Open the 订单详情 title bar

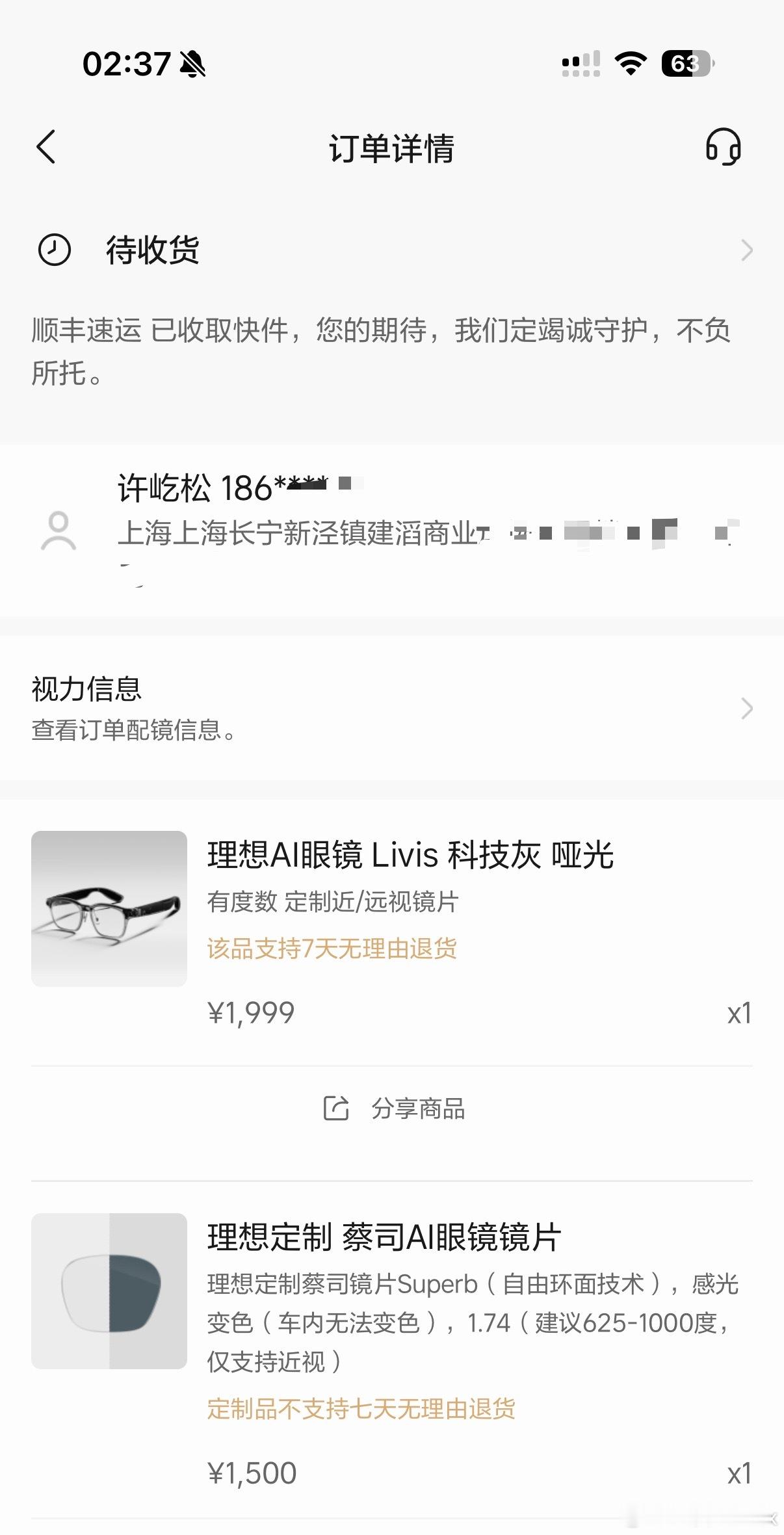click(392, 148)
